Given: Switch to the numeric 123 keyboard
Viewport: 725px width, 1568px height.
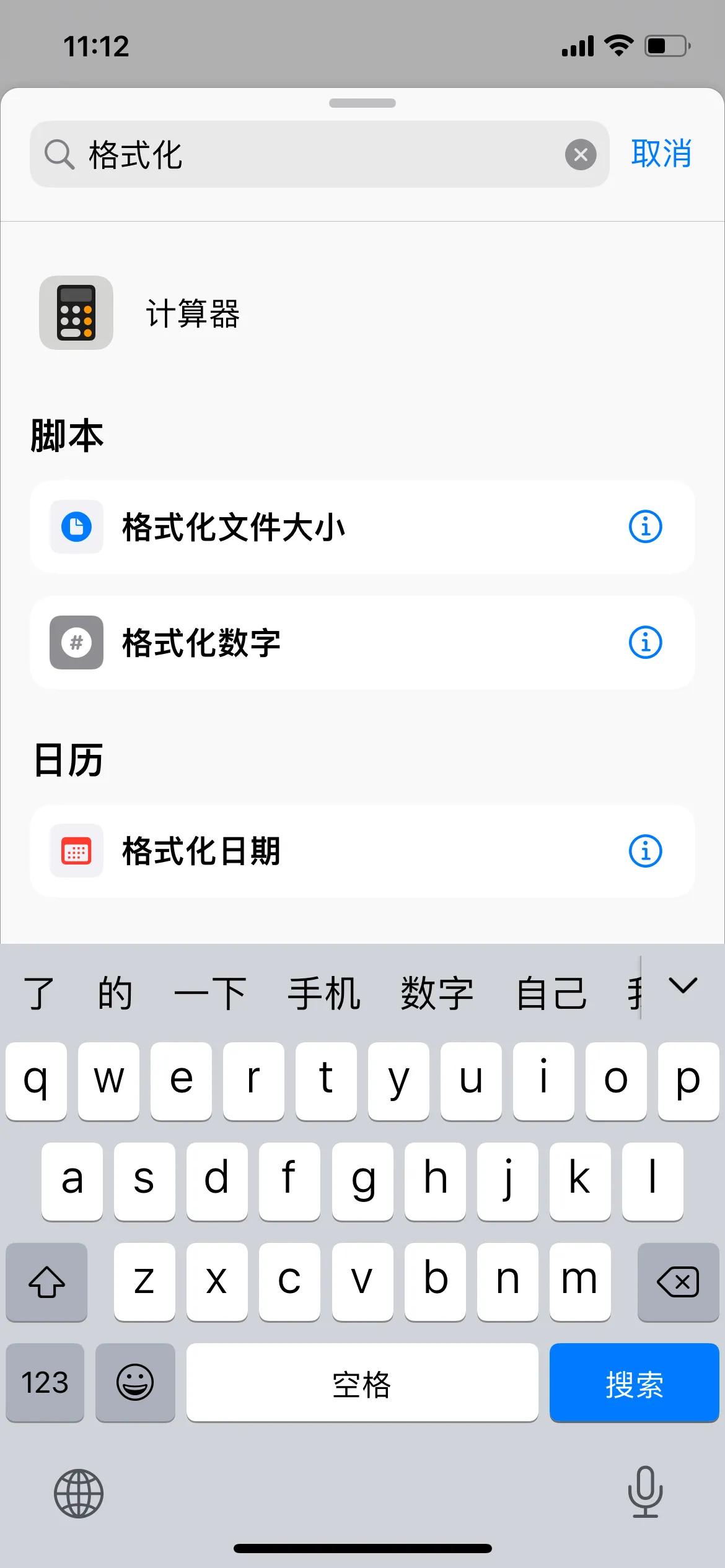Looking at the screenshot, I should [44, 1382].
